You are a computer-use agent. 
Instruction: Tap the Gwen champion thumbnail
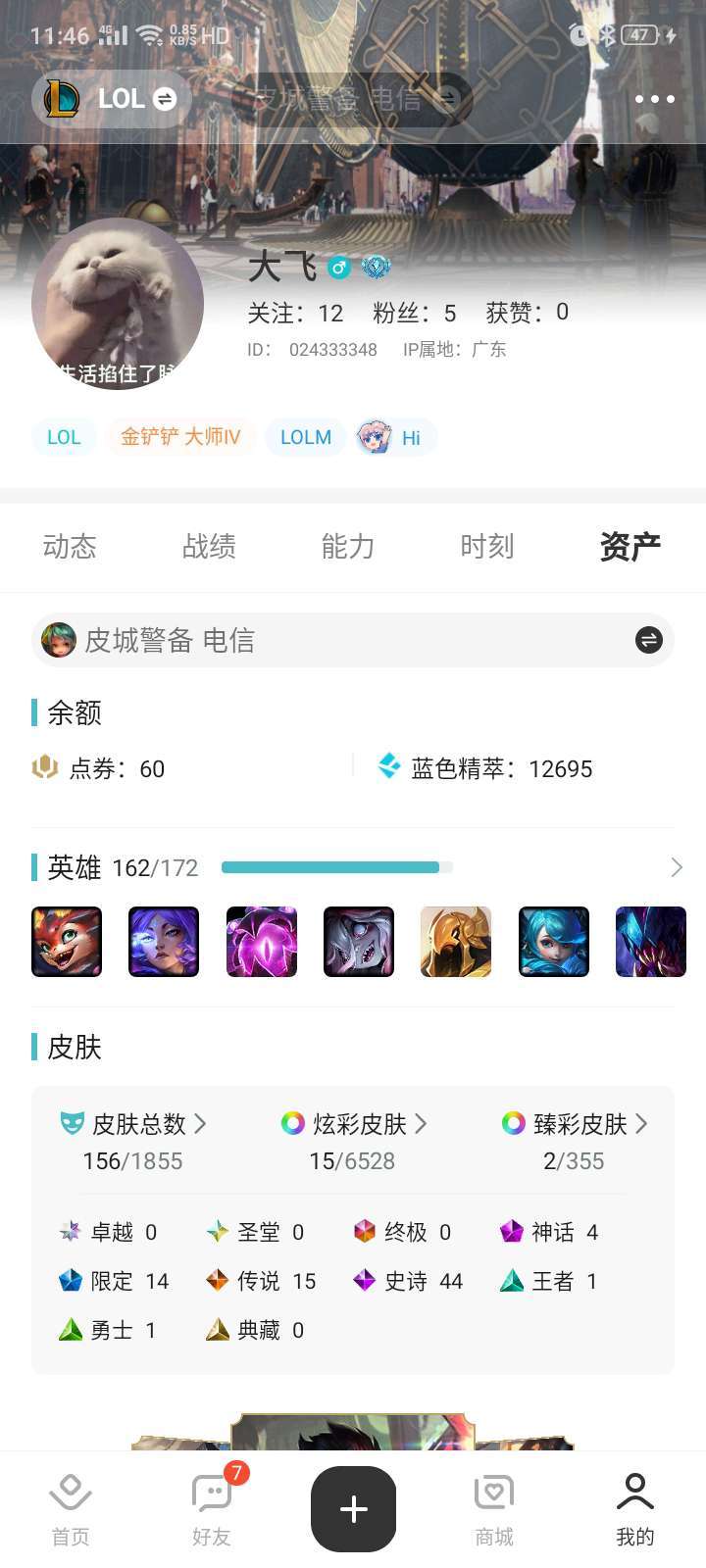554,942
